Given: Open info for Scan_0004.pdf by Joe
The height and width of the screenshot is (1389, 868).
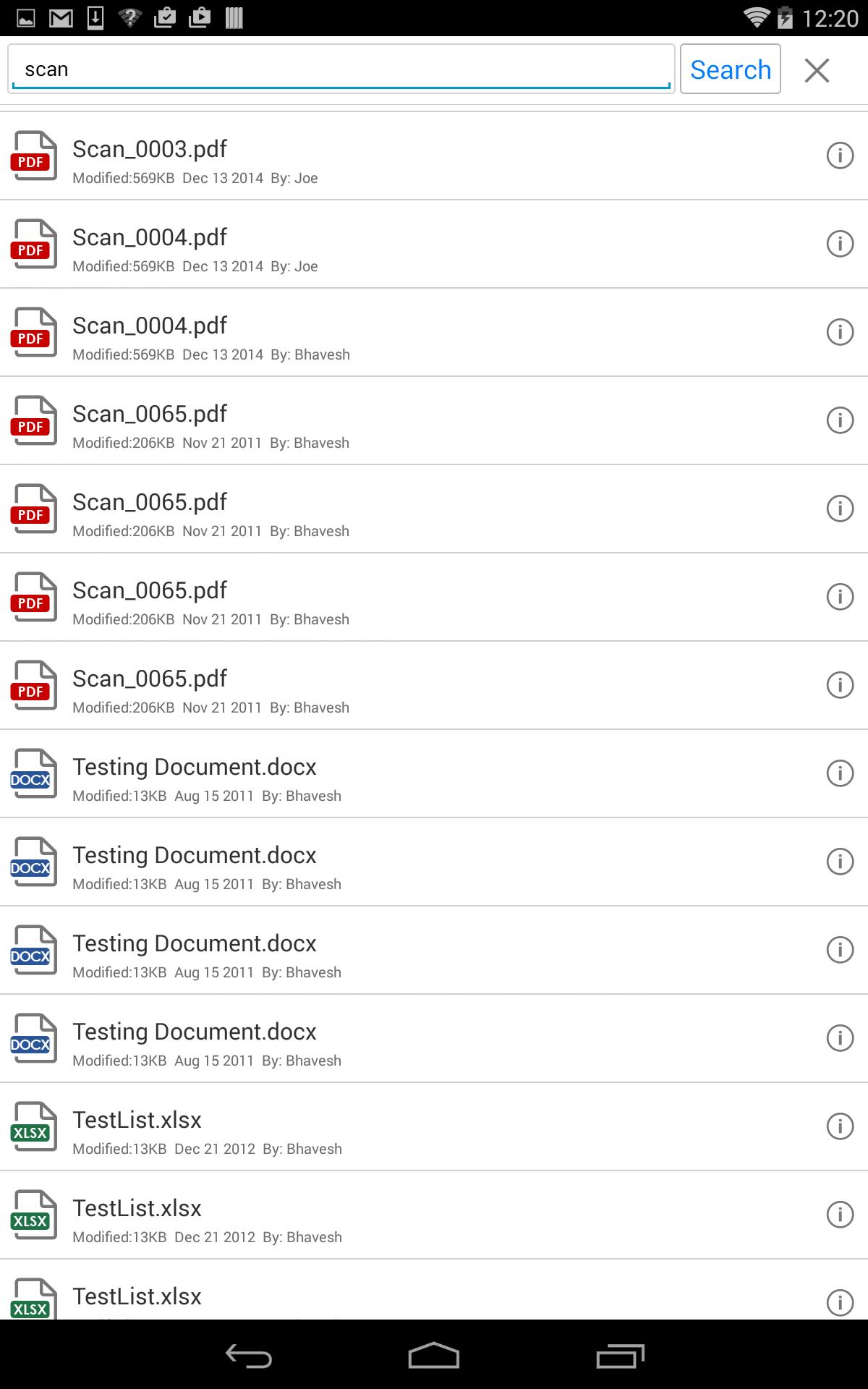Looking at the screenshot, I should pos(839,243).
